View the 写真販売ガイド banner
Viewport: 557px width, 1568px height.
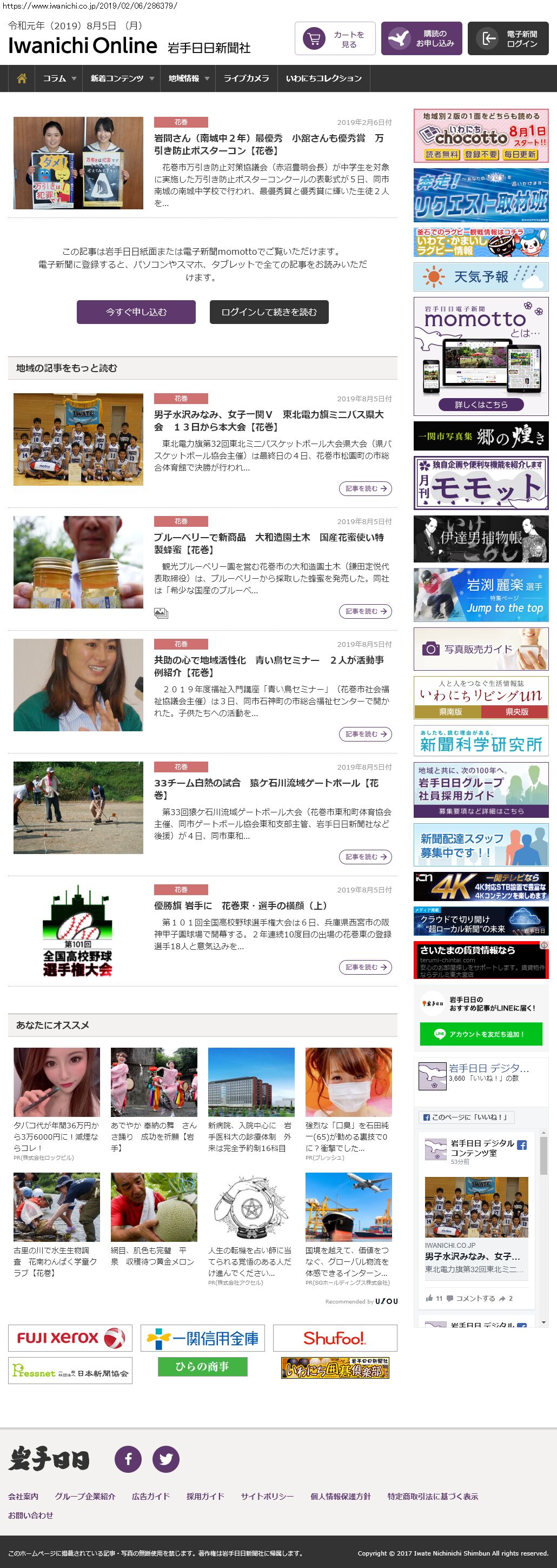(x=481, y=649)
